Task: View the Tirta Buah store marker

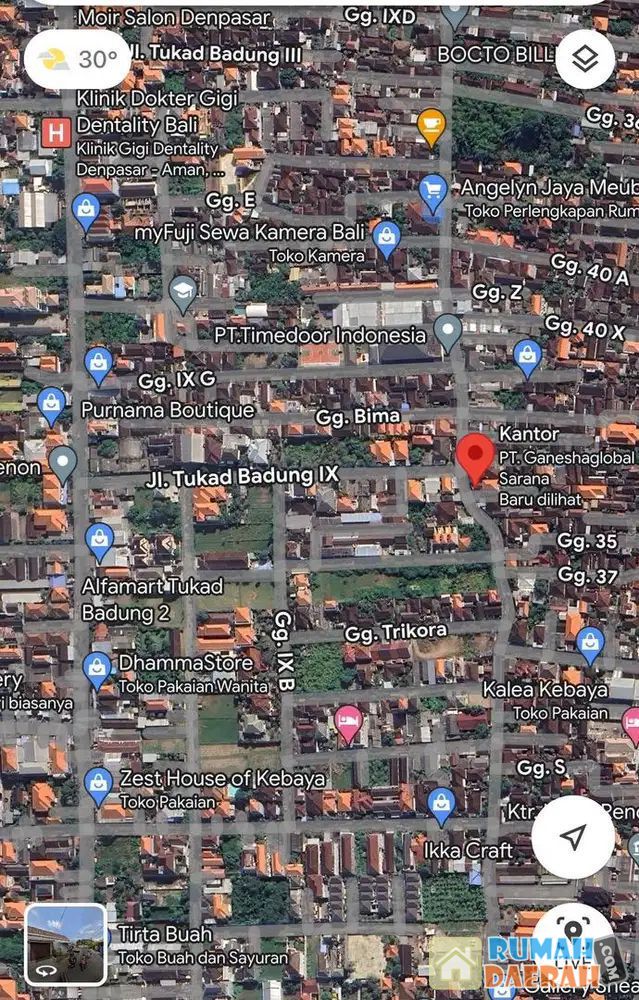Action: tap(164, 934)
